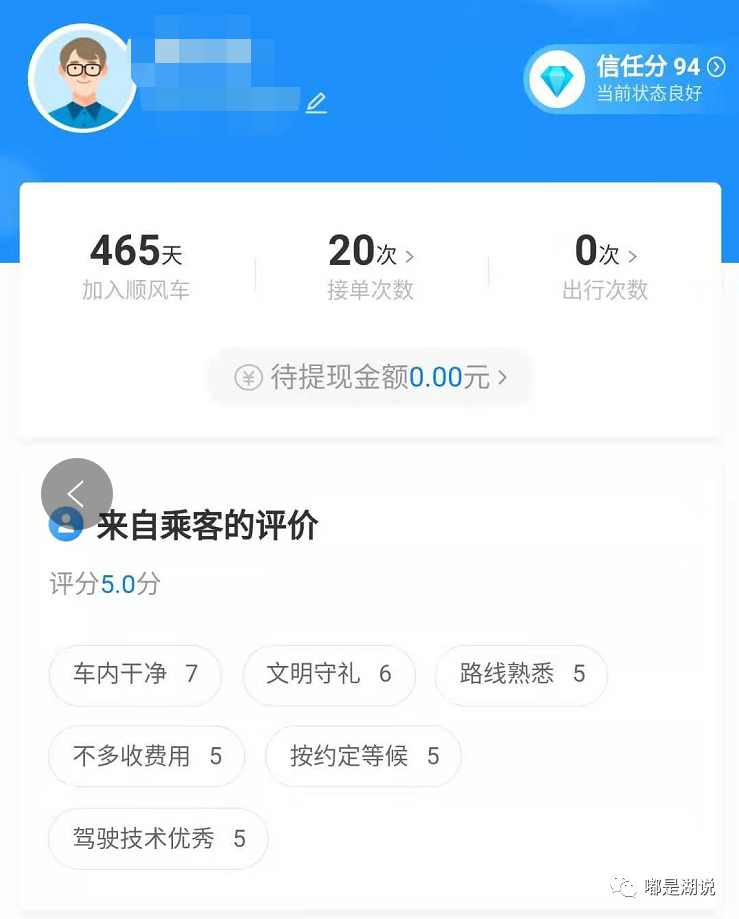The height and width of the screenshot is (919, 739).
Task: Tap the 路线熟悉 review tag
Action: tap(521, 674)
